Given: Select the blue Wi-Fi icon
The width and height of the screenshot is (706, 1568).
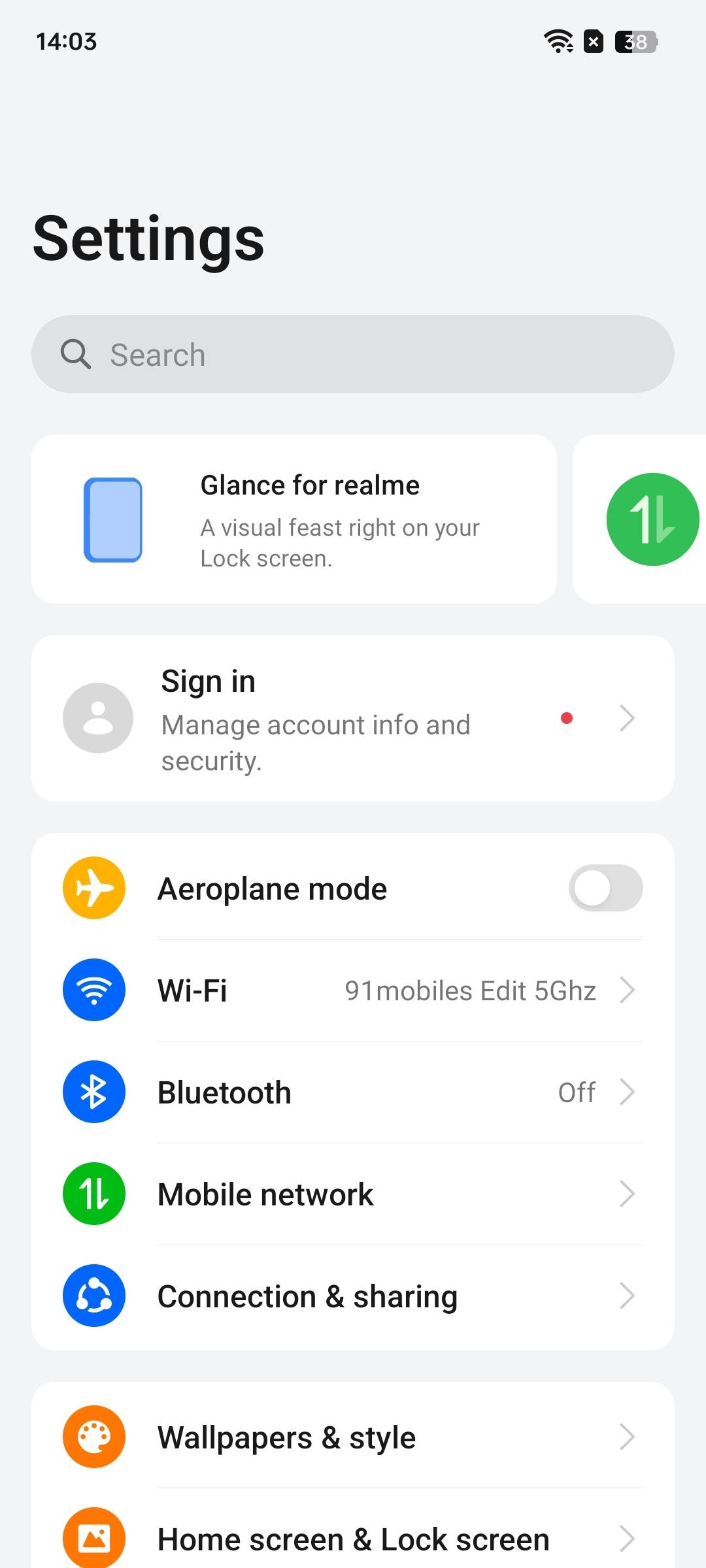Looking at the screenshot, I should click(x=93, y=990).
